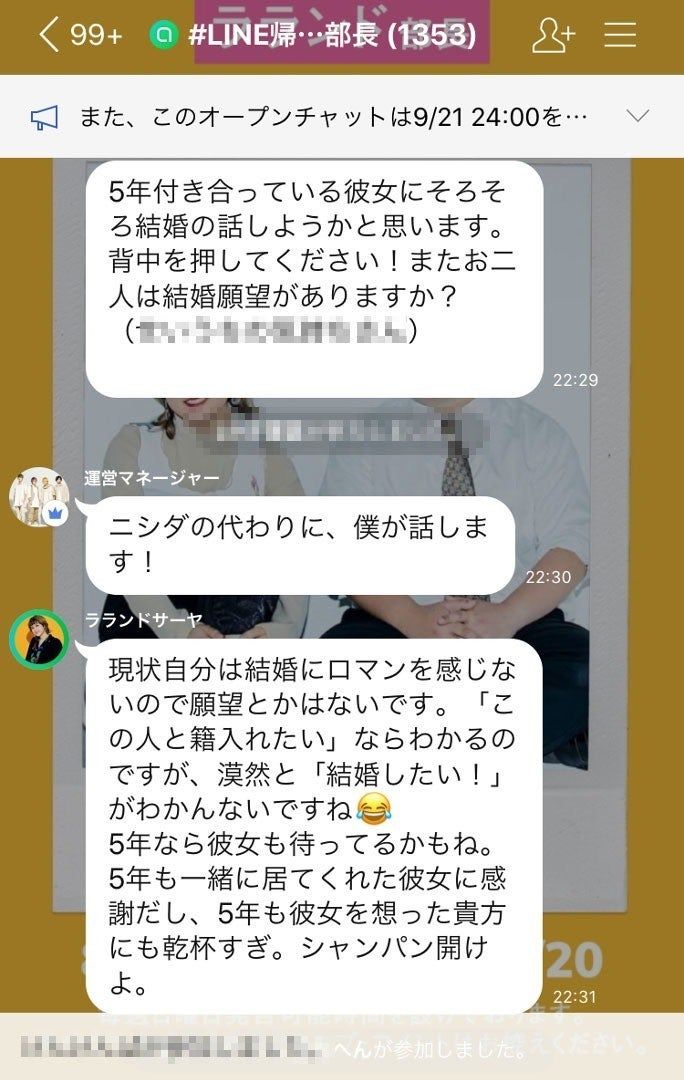The width and height of the screenshot is (684, 1080).
Task: Expand the pinned announcement banner
Action: pos(637,117)
